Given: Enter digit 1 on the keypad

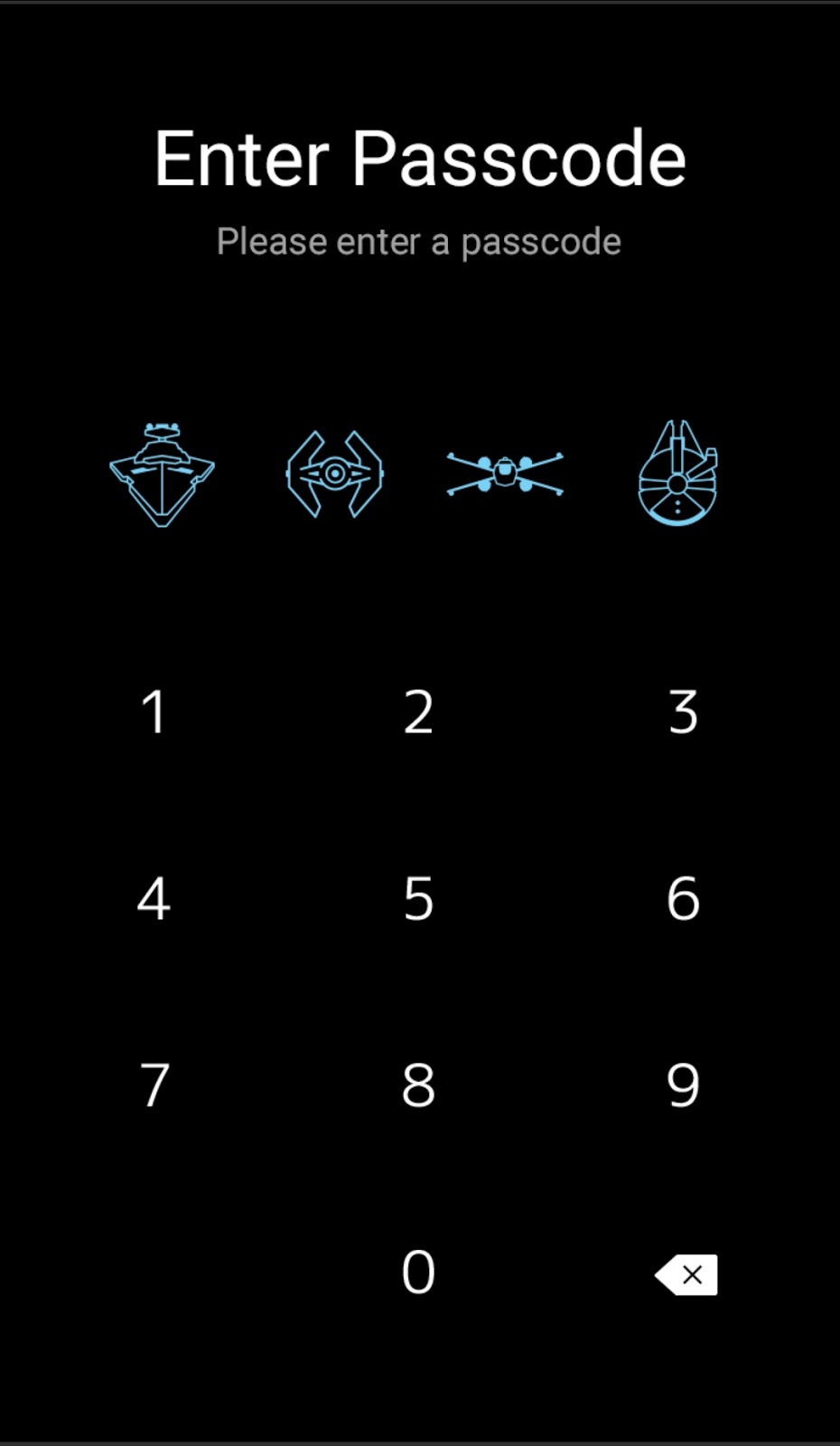Looking at the screenshot, I should pyautogui.click(x=154, y=712).
